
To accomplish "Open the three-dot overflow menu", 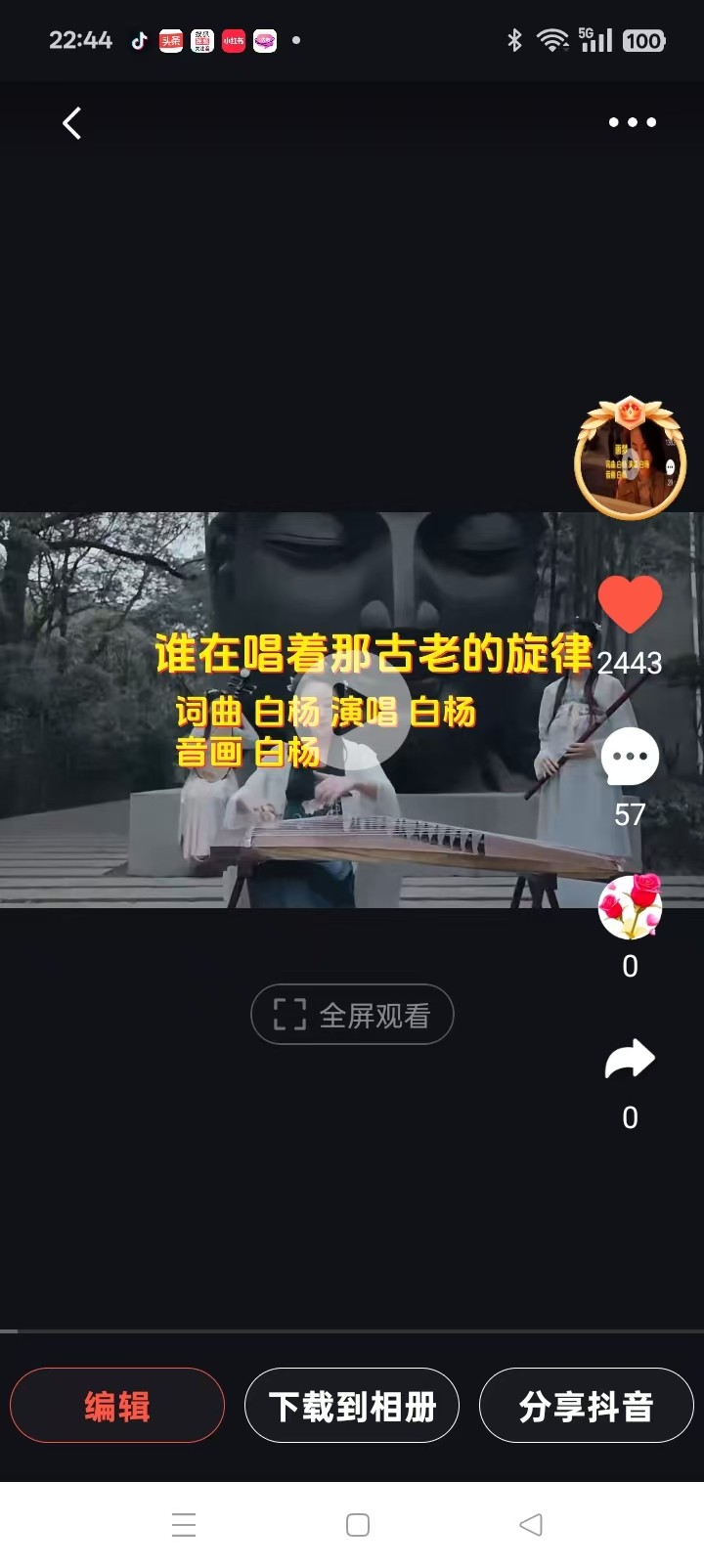I will [x=632, y=122].
